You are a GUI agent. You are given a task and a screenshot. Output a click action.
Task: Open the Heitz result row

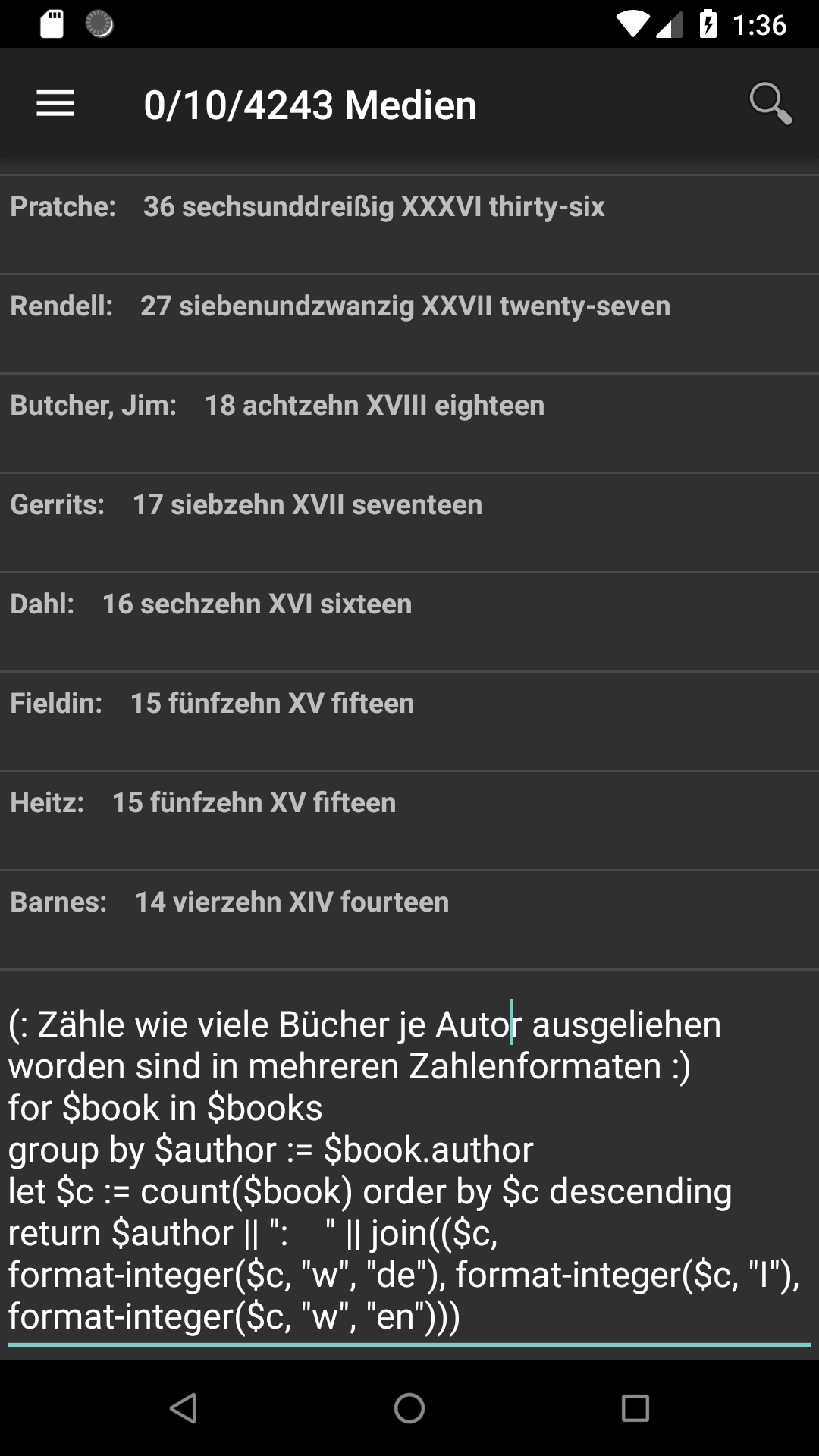(x=409, y=821)
